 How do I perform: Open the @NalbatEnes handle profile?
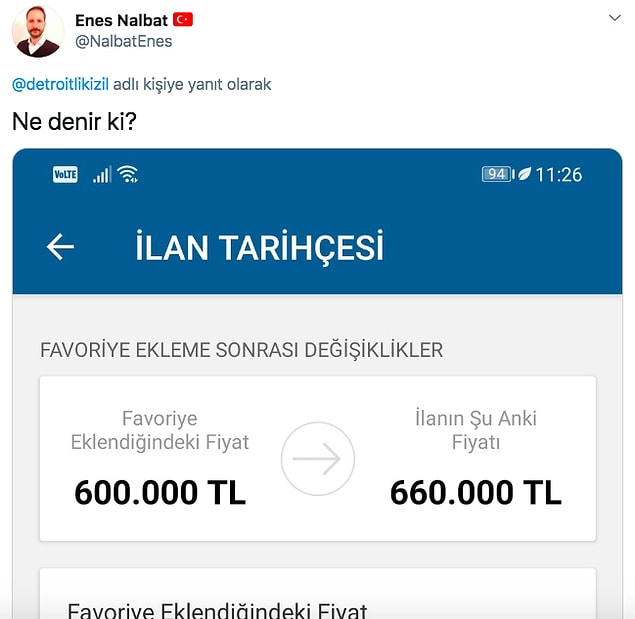pyautogui.click(x=123, y=41)
